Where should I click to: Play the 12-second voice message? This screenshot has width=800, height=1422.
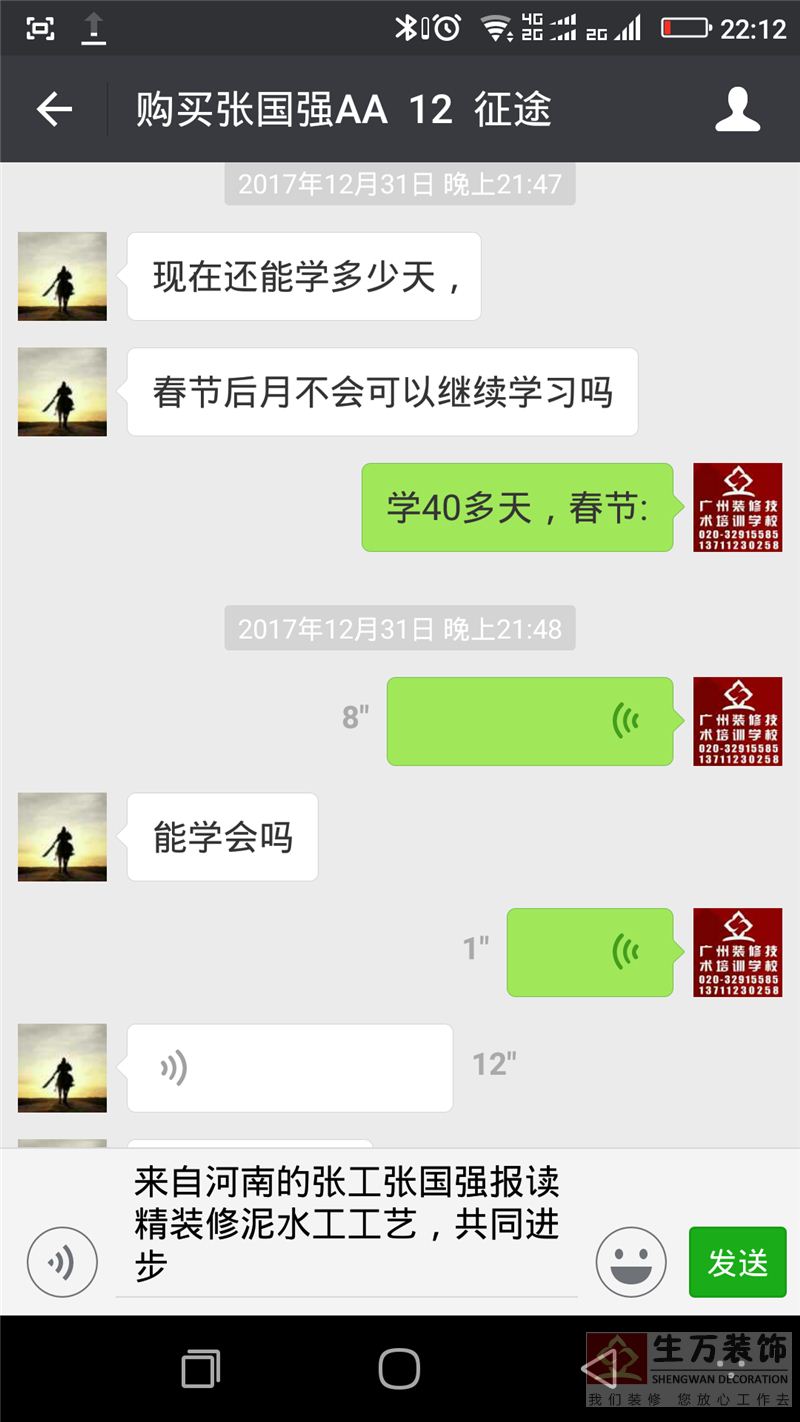(x=290, y=1068)
